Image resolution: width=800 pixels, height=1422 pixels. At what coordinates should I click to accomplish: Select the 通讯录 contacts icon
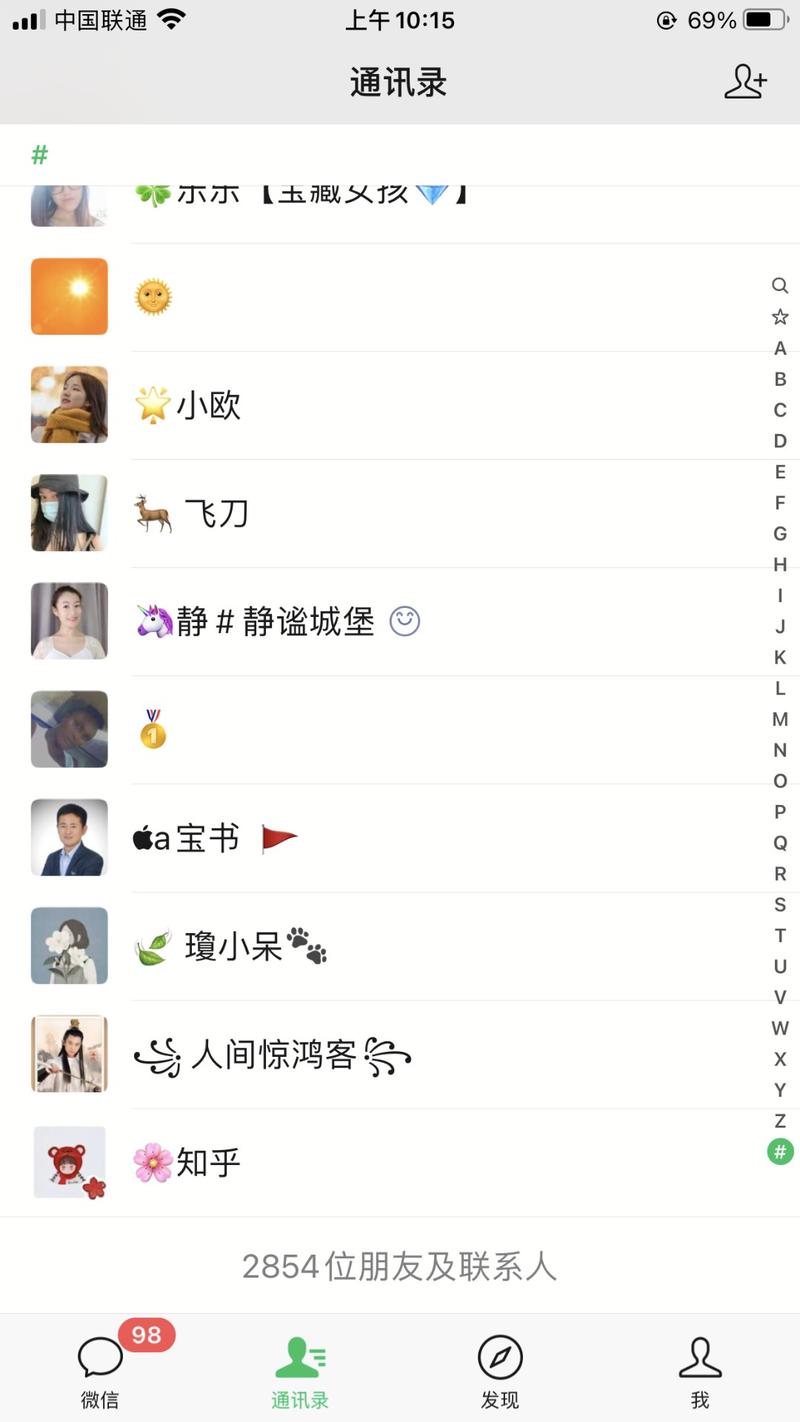[x=299, y=1358]
